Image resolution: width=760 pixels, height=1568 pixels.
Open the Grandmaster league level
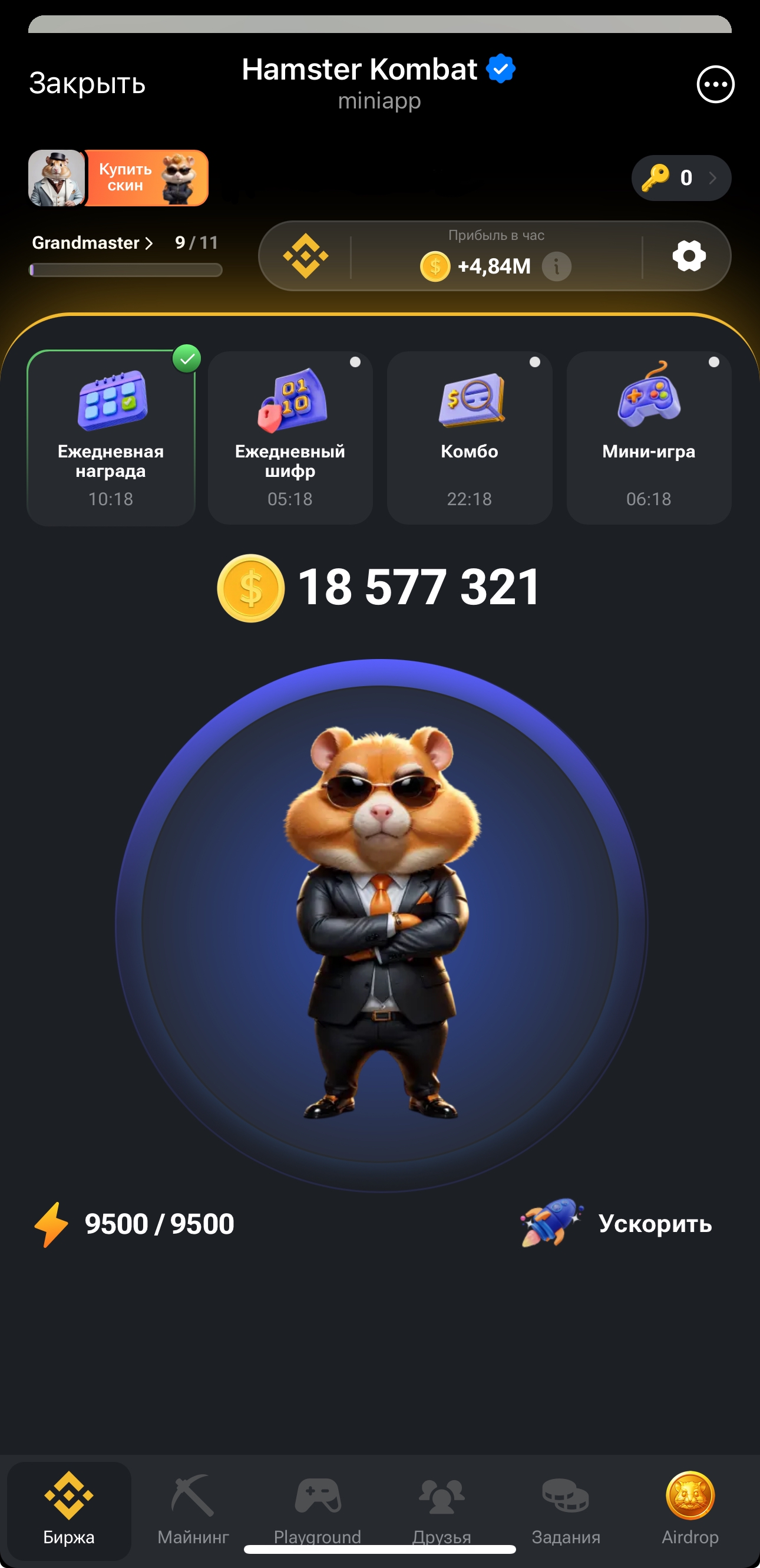[x=92, y=243]
